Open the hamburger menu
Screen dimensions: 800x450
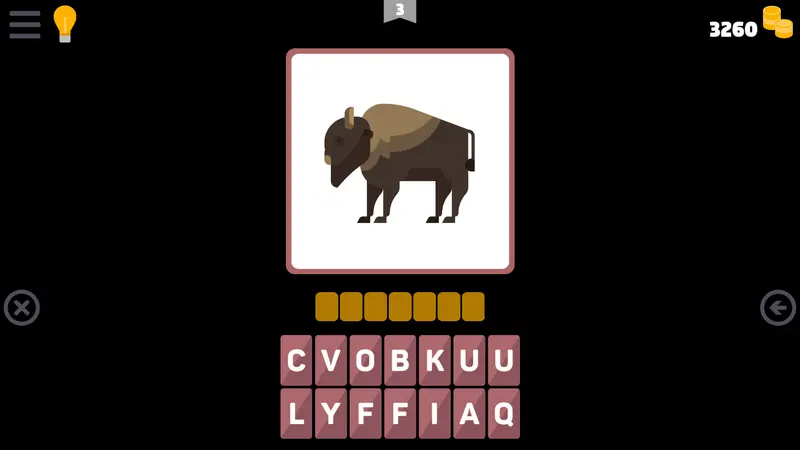tap(24, 24)
